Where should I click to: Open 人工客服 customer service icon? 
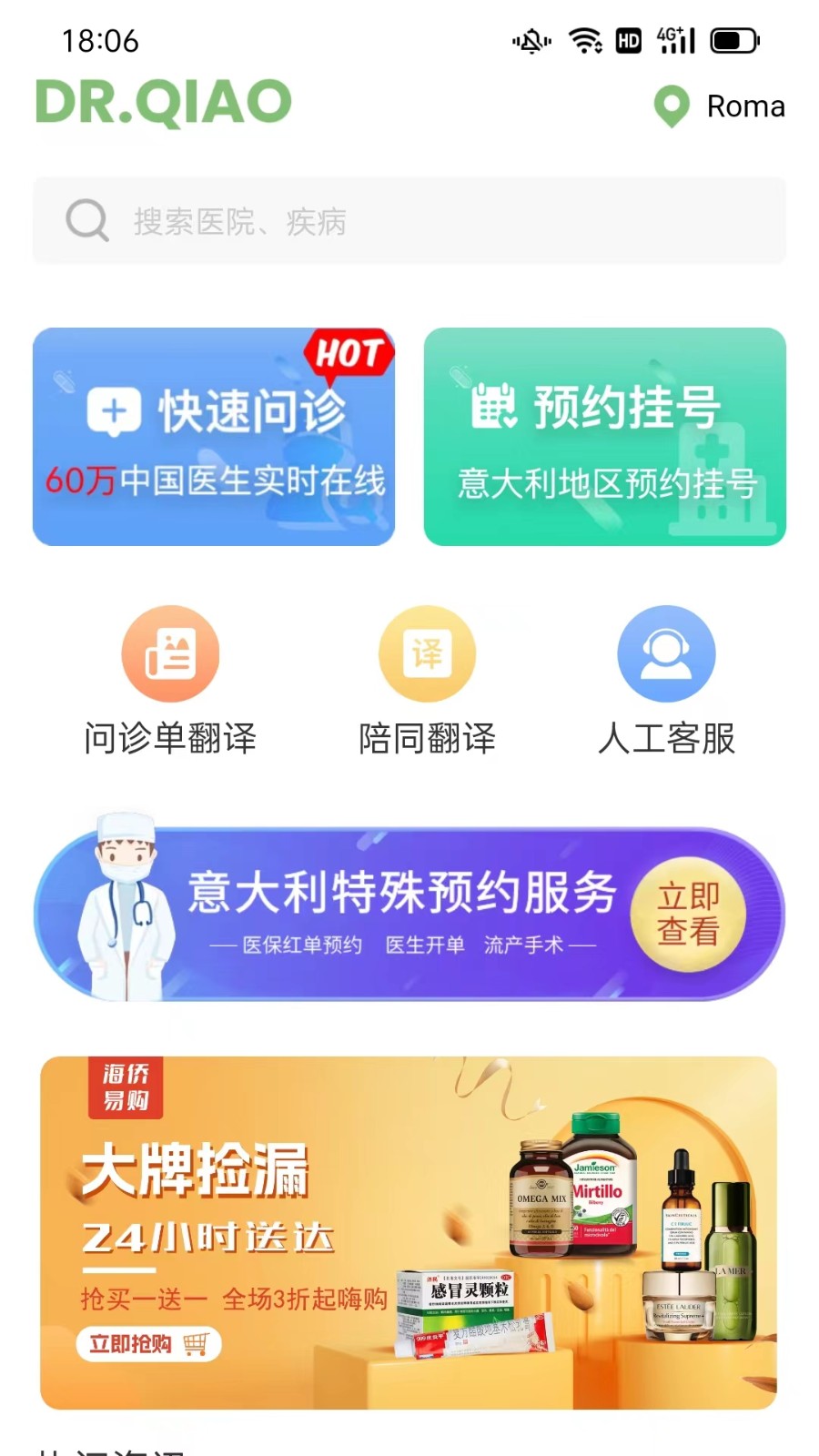[666, 653]
